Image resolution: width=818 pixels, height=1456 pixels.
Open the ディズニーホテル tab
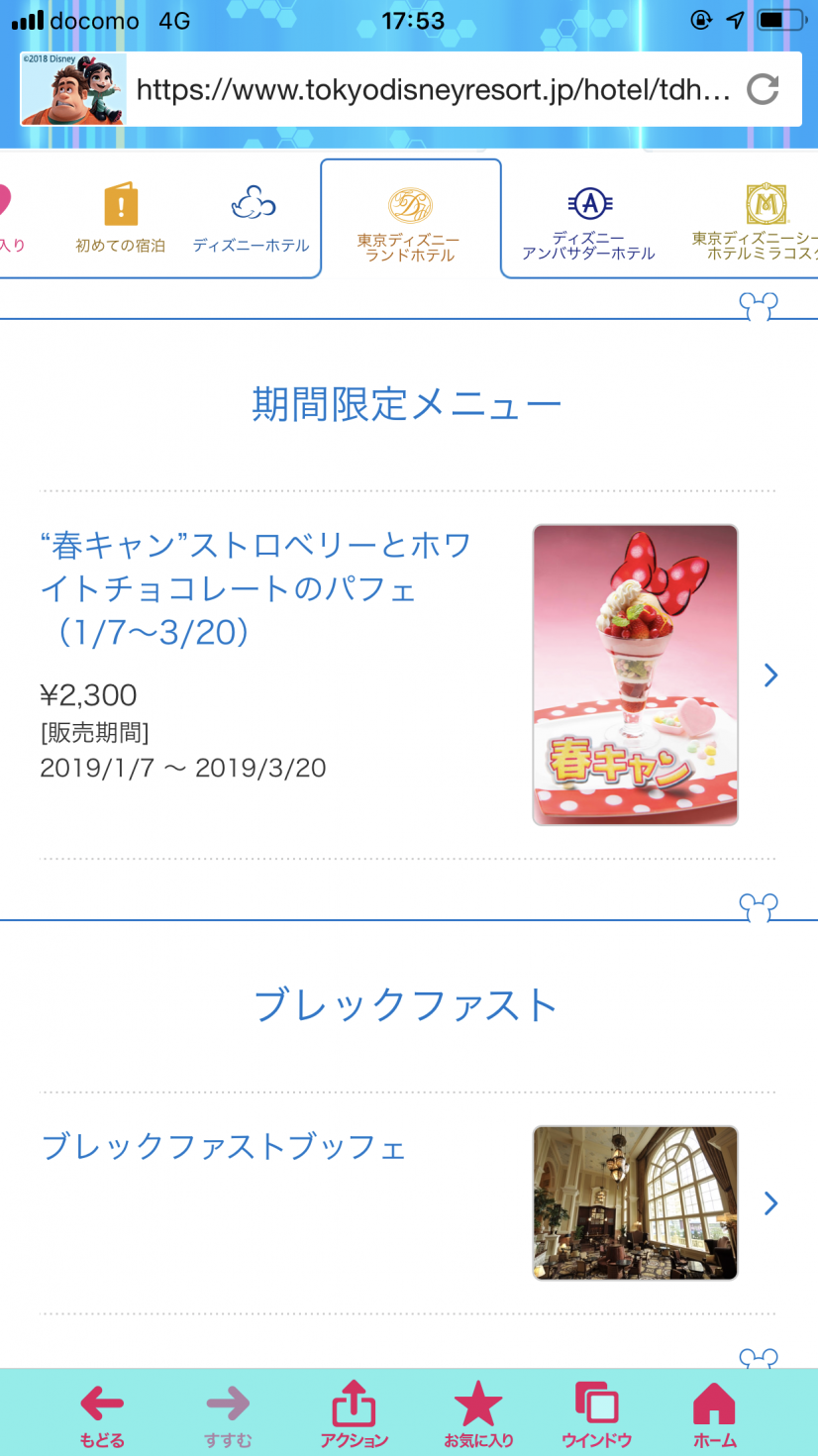click(x=252, y=220)
